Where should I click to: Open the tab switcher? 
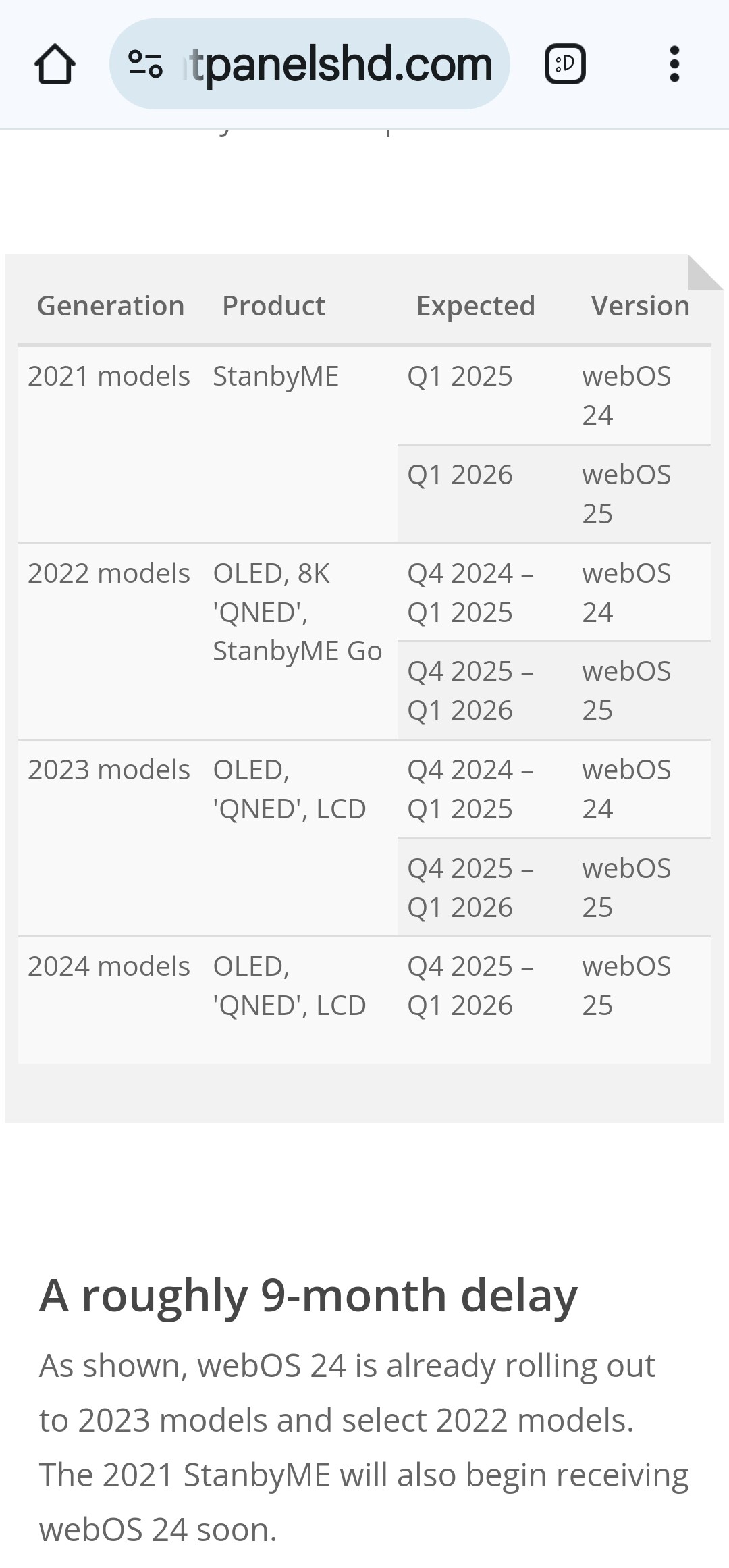564,64
